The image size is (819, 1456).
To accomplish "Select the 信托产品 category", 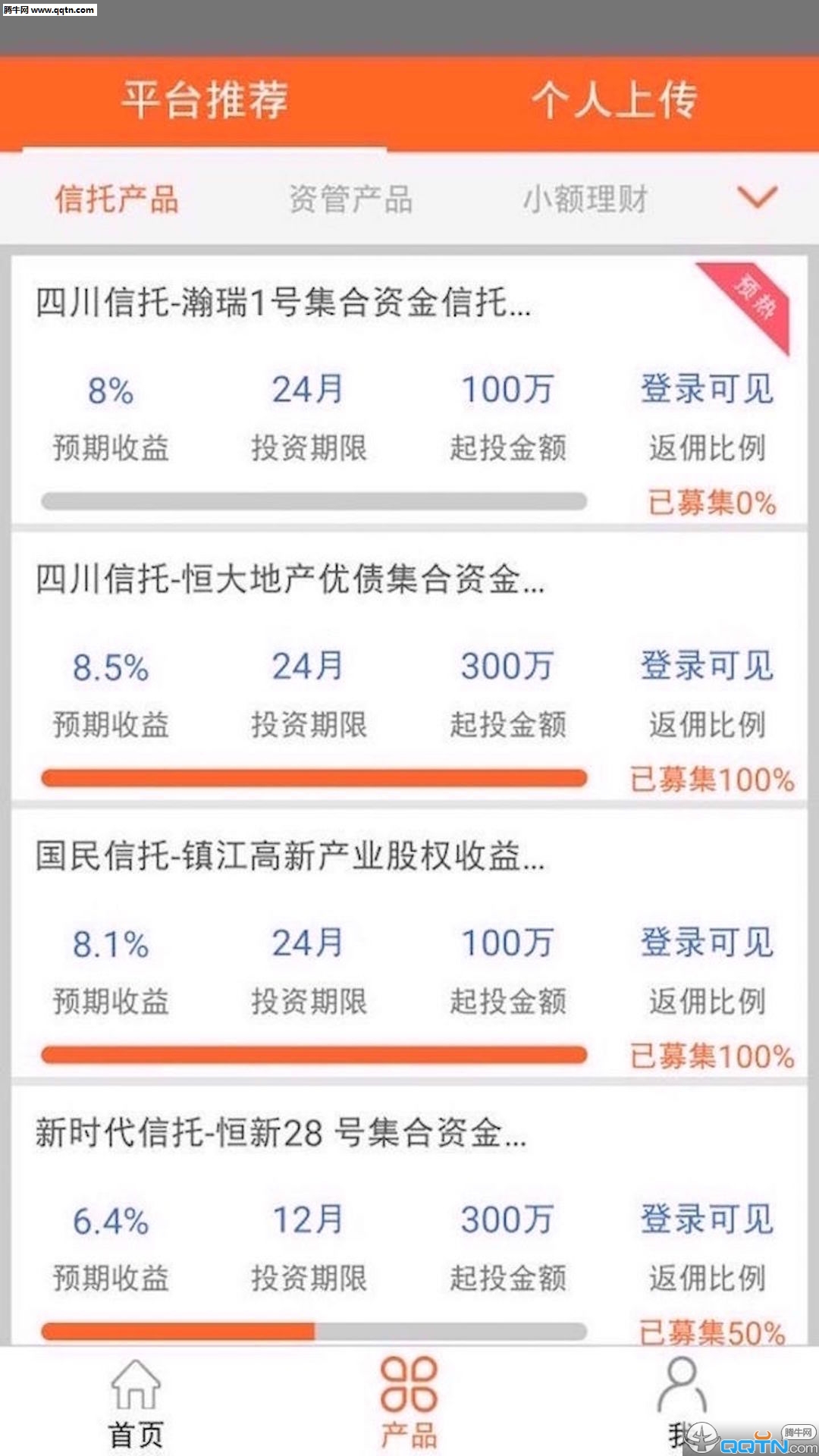I will point(117,199).
